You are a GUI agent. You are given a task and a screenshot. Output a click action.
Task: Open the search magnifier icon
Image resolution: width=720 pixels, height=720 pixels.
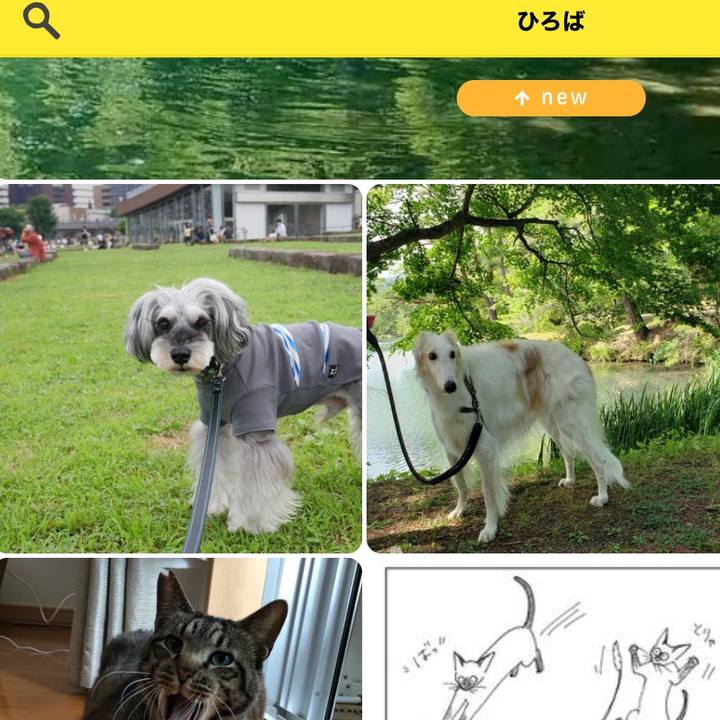click(41, 20)
